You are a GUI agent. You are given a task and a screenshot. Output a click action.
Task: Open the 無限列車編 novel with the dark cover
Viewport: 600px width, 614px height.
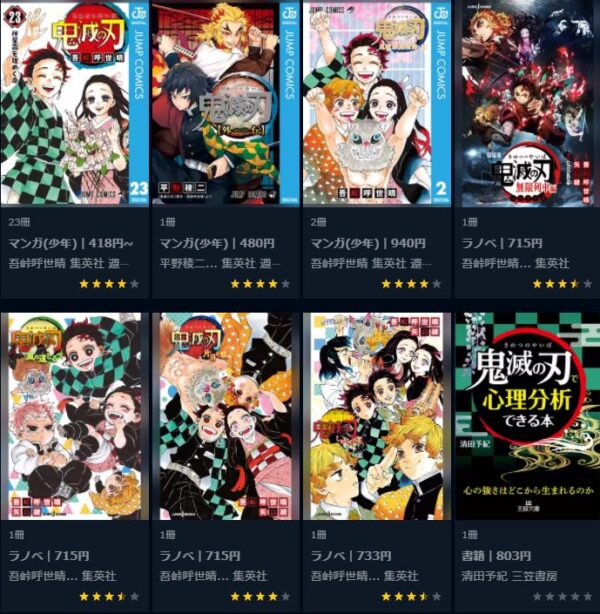coord(524,104)
